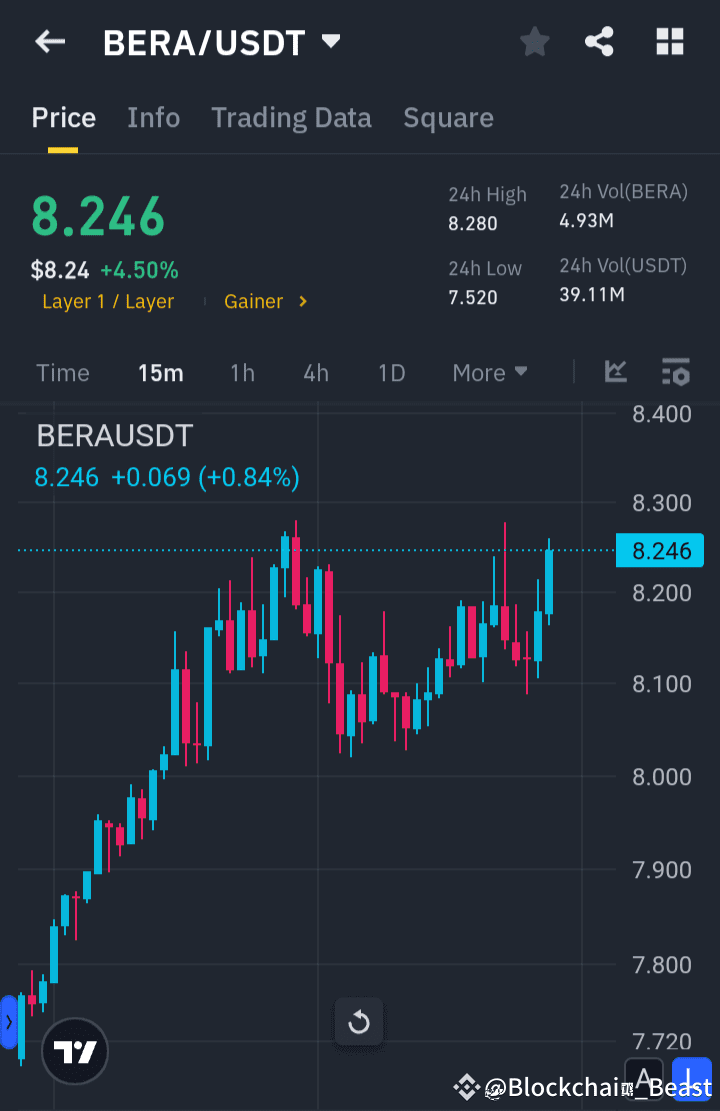Open the TradingView logo icon
720x1111 pixels.
(75, 1052)
